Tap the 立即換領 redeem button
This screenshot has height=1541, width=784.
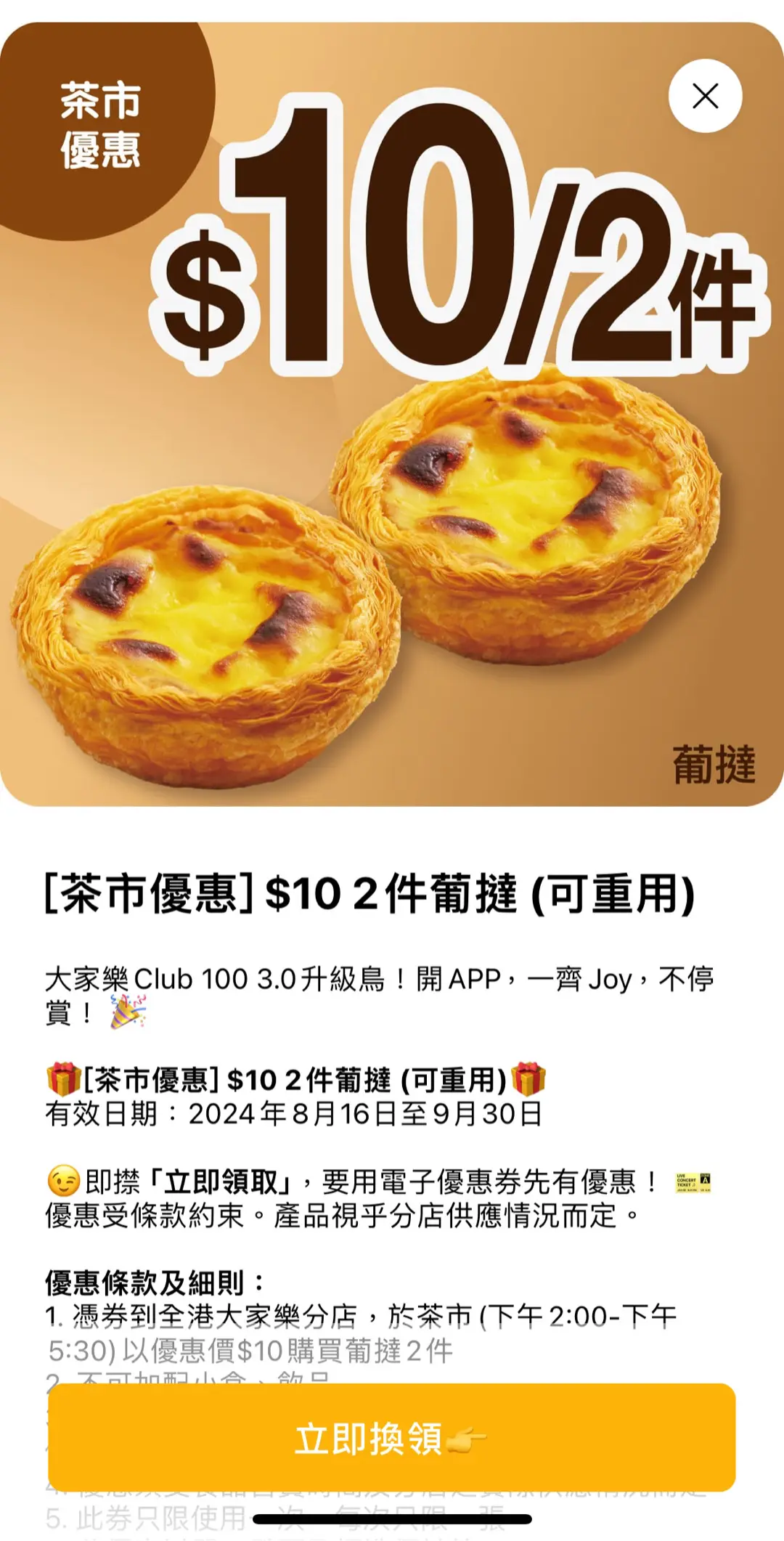coord(392,1438)
